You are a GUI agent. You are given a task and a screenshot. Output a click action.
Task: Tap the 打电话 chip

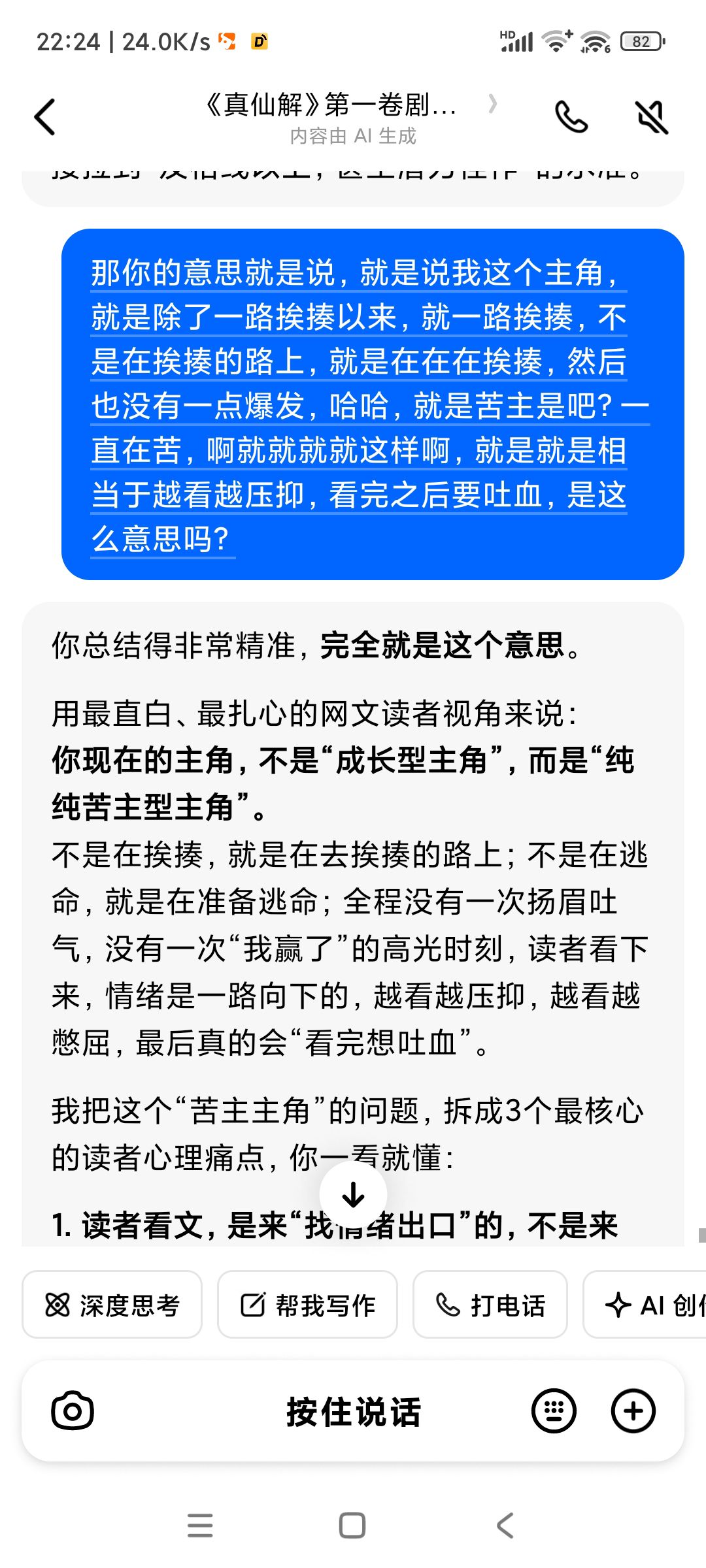point(490,1306)
